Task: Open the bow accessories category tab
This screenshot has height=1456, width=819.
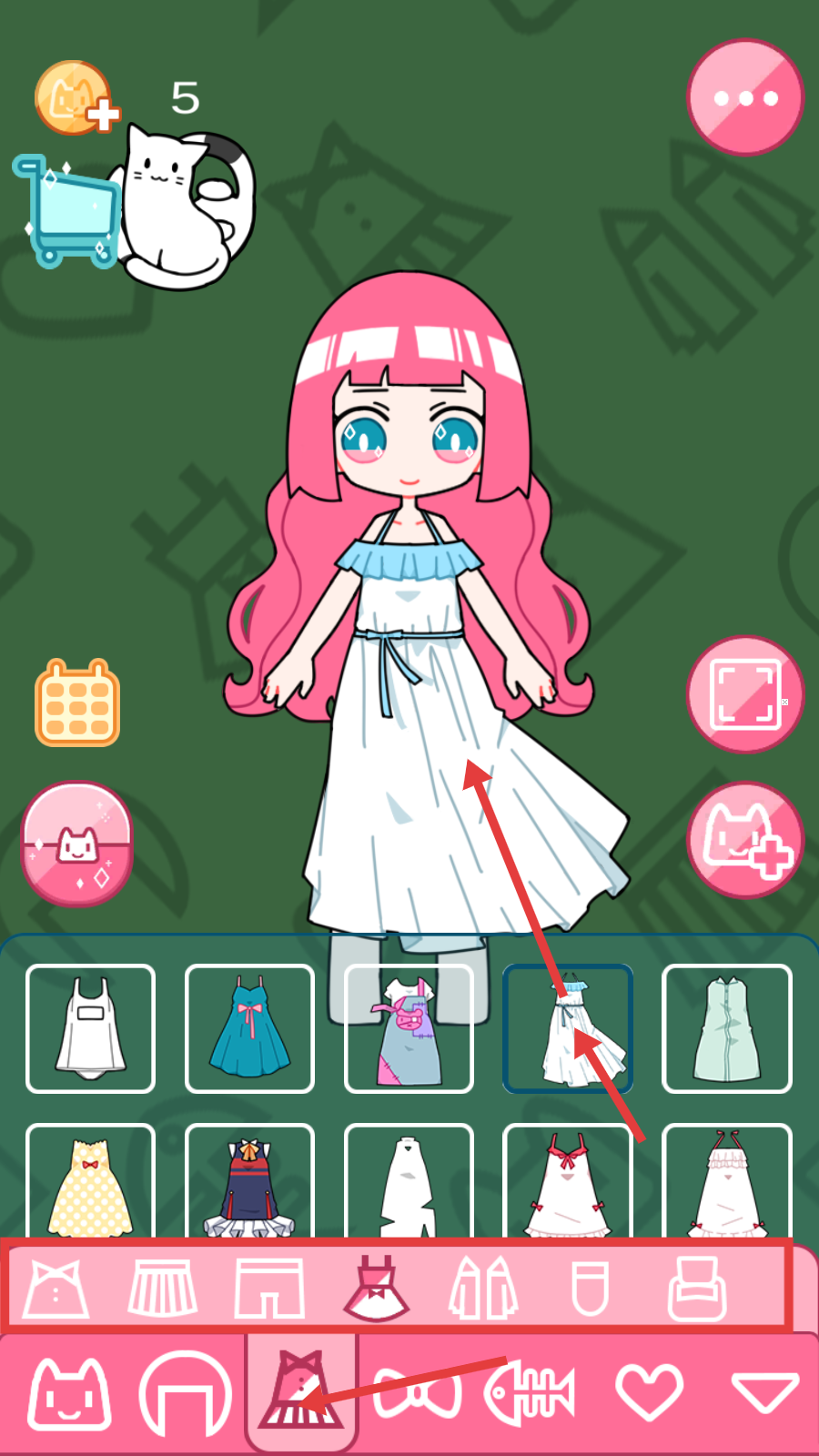Action: (x=418, y=1394)
